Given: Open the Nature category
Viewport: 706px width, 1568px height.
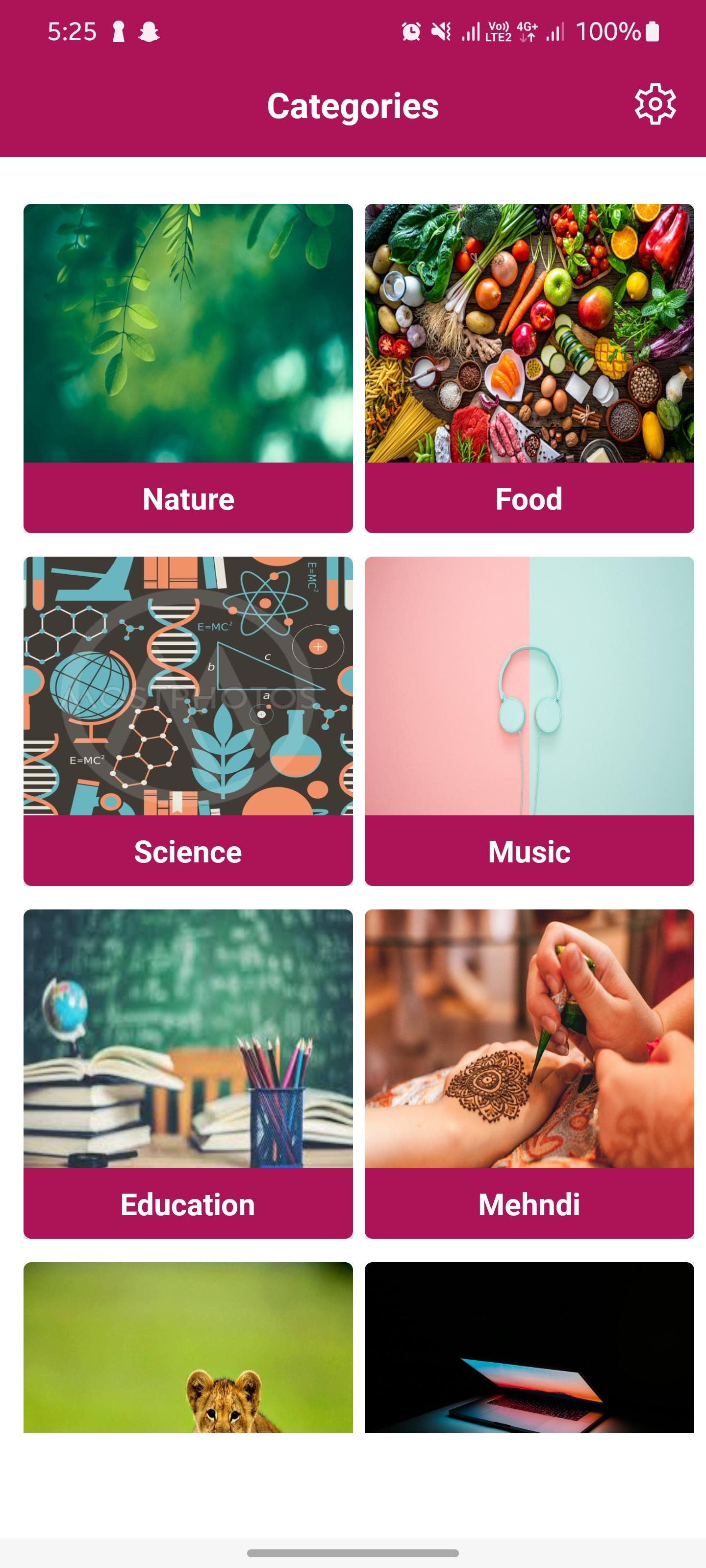Looking at the screenshot, I should [x=188, y=368].
